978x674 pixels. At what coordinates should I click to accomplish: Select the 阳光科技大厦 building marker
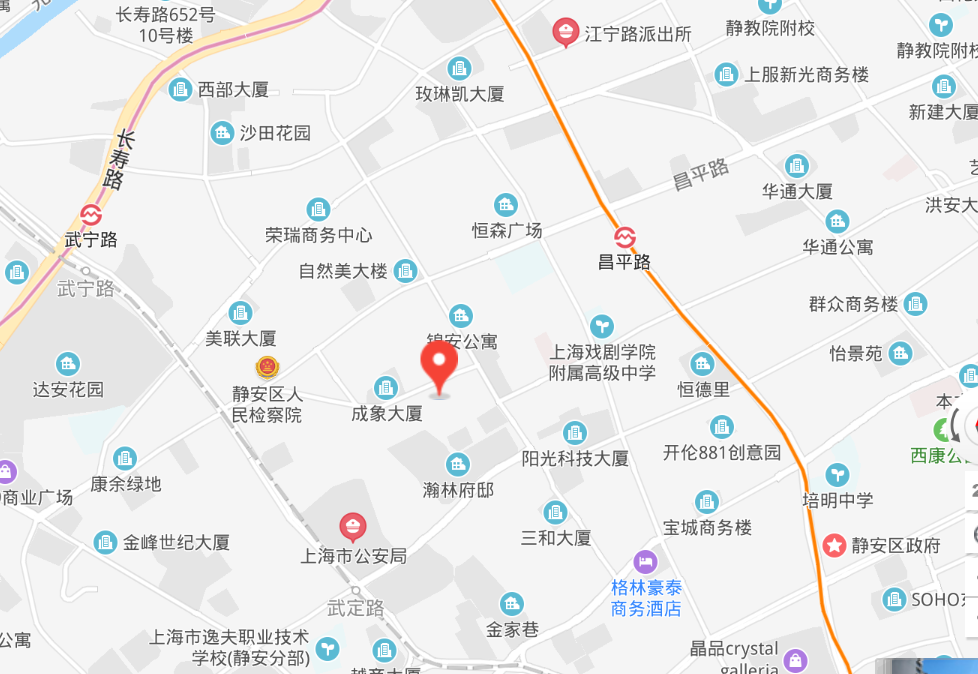tap(575, 434)
